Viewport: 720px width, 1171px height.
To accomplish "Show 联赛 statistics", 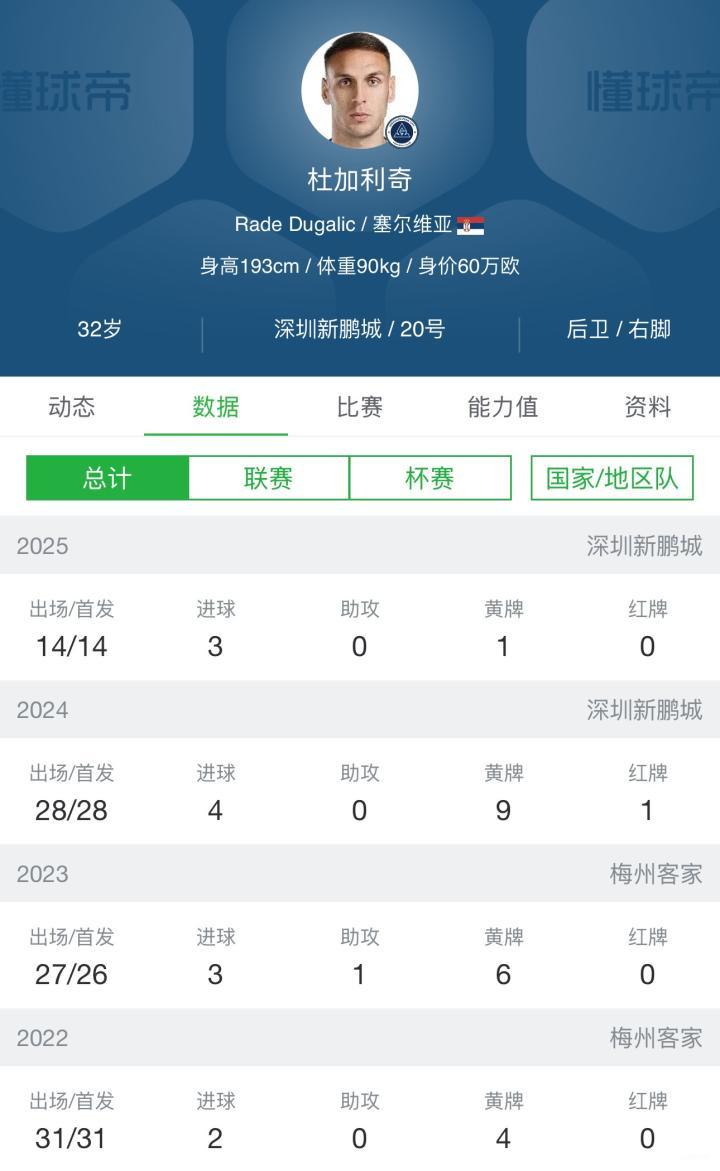I will [268, 478].
